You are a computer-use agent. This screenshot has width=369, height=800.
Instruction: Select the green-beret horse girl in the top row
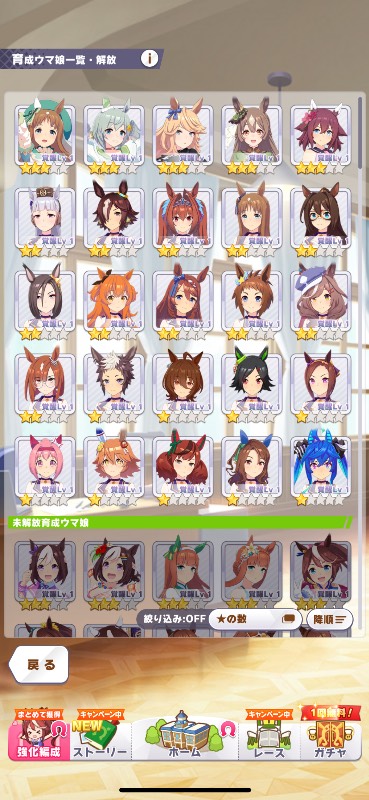(45, 135)
